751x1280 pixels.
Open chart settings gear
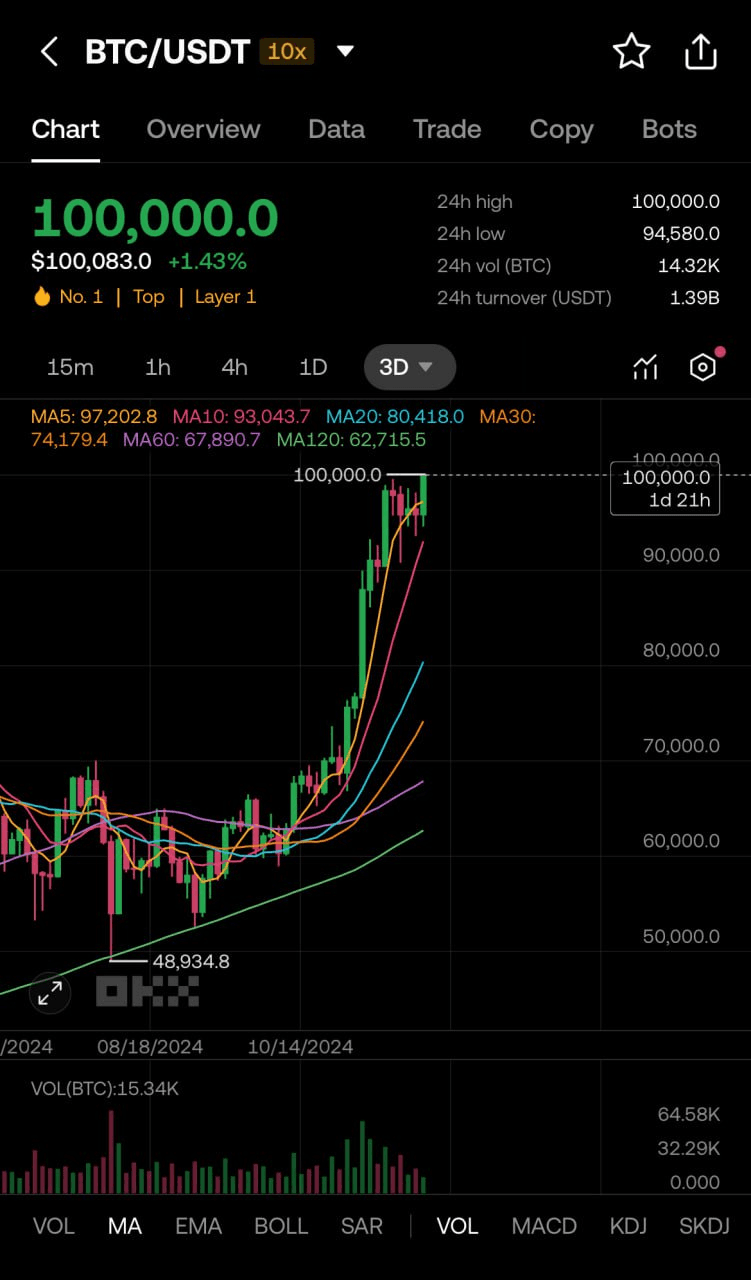[703, 367]
